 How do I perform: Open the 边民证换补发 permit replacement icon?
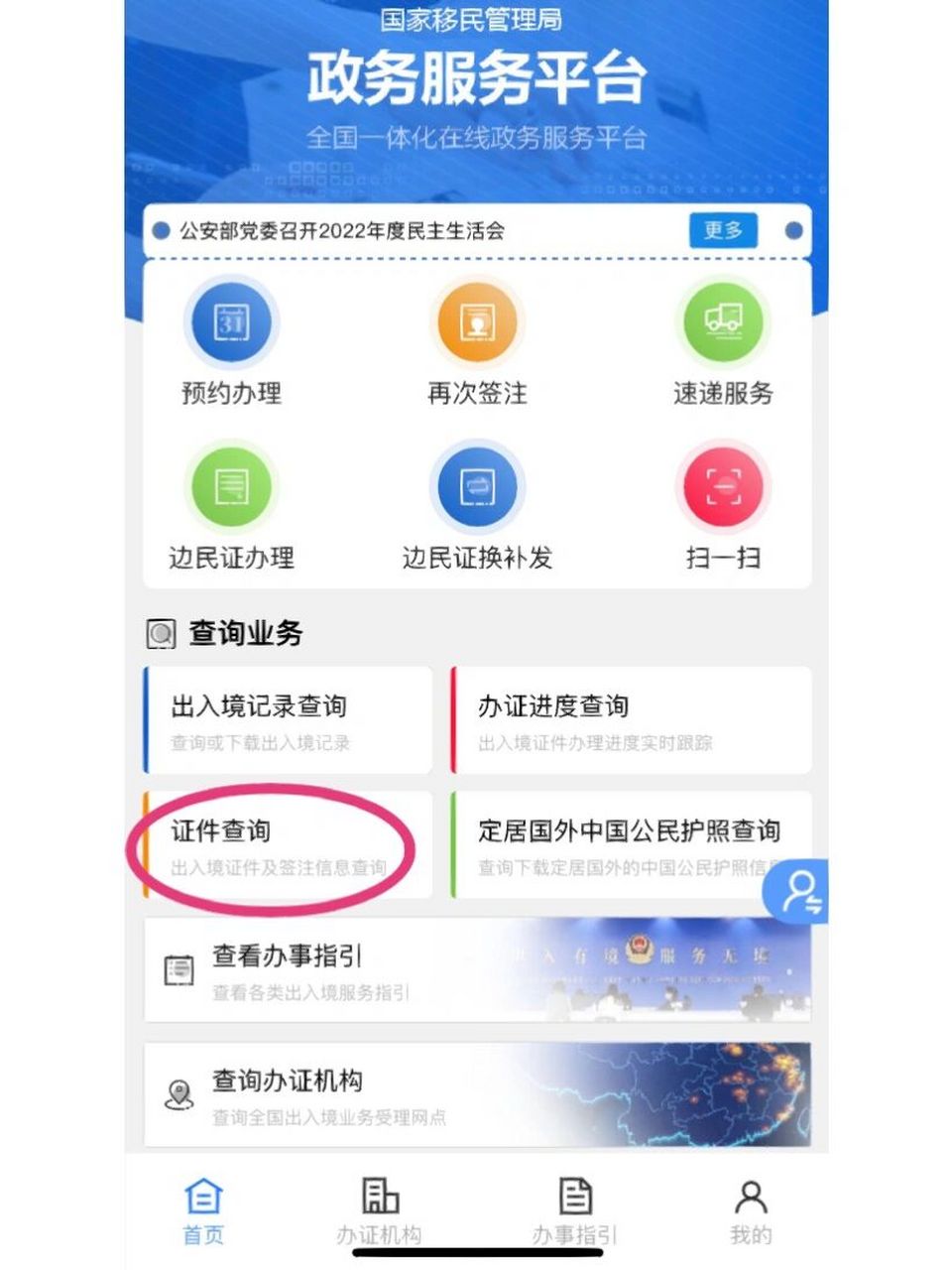477,486
